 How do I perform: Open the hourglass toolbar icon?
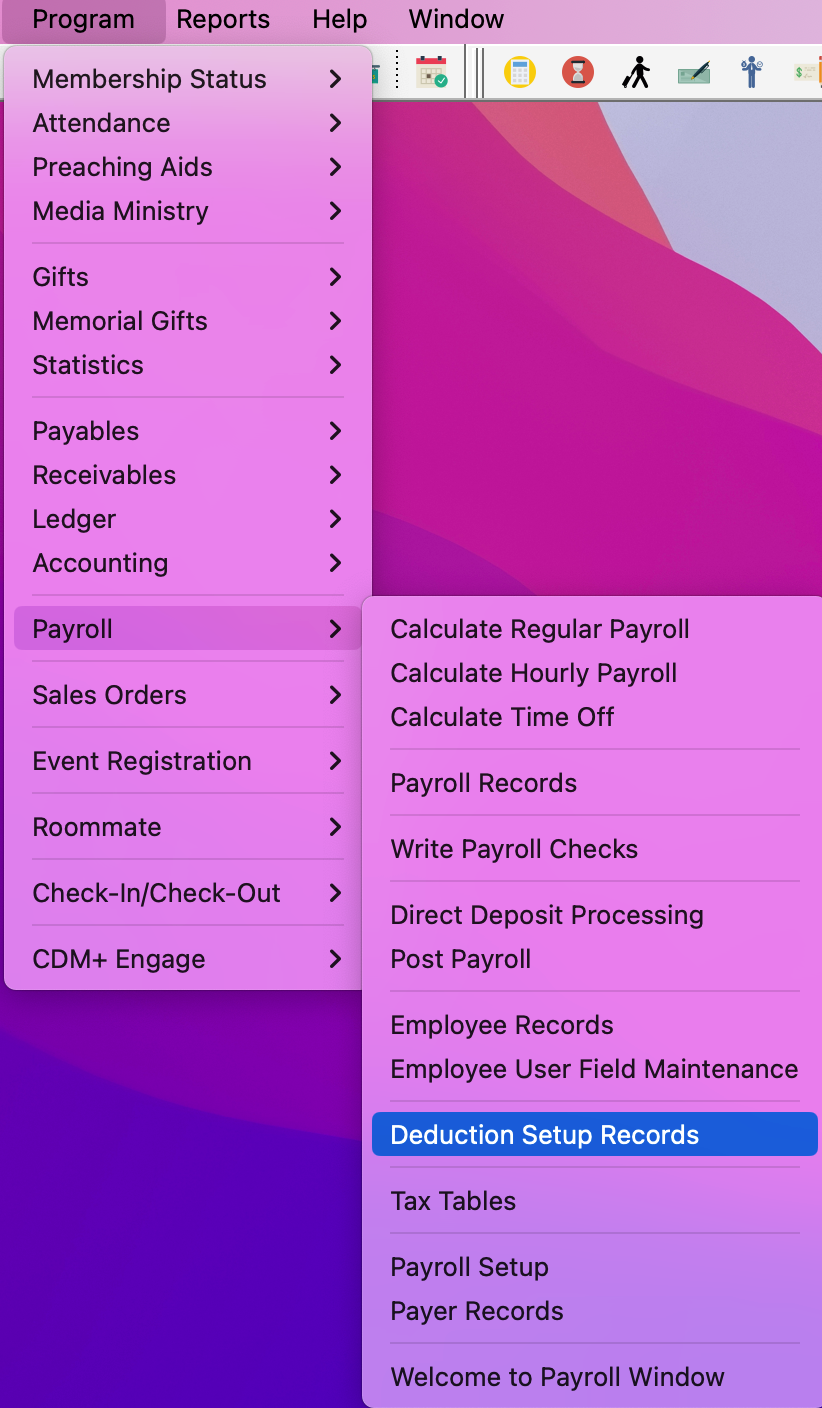[x=577, y=72]
